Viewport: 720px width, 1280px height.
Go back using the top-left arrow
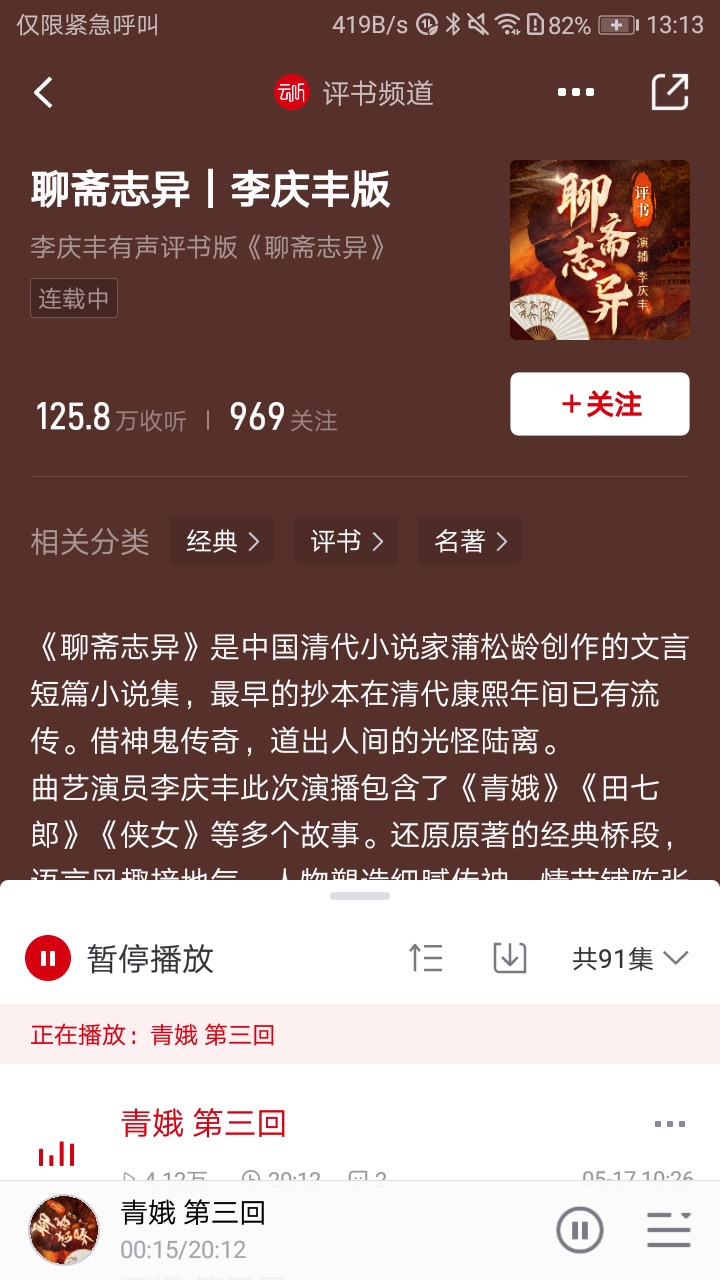click(43, 93)
